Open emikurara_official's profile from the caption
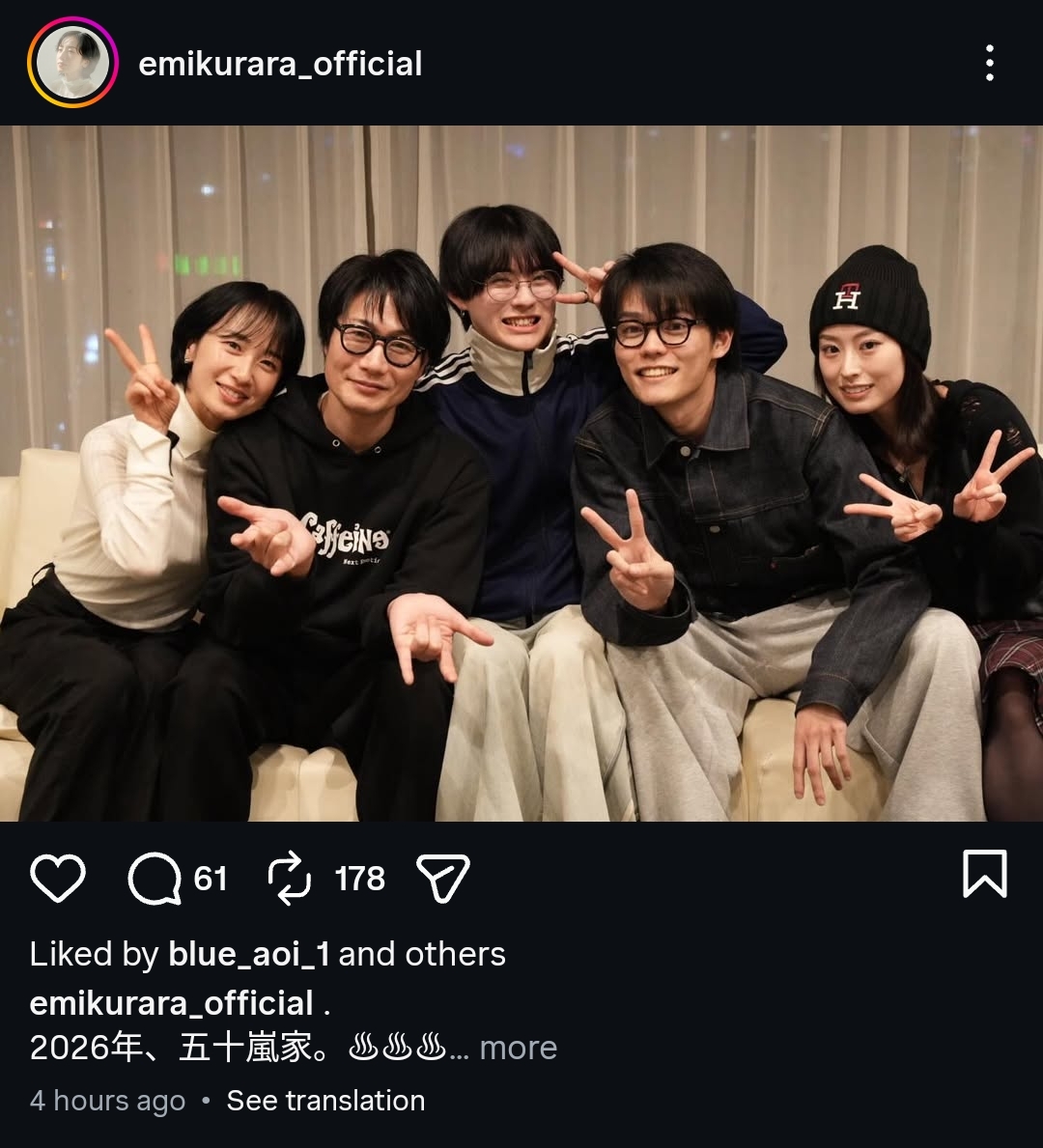The height and width of the screenshot is (1148, 1043). (171, 1003)
